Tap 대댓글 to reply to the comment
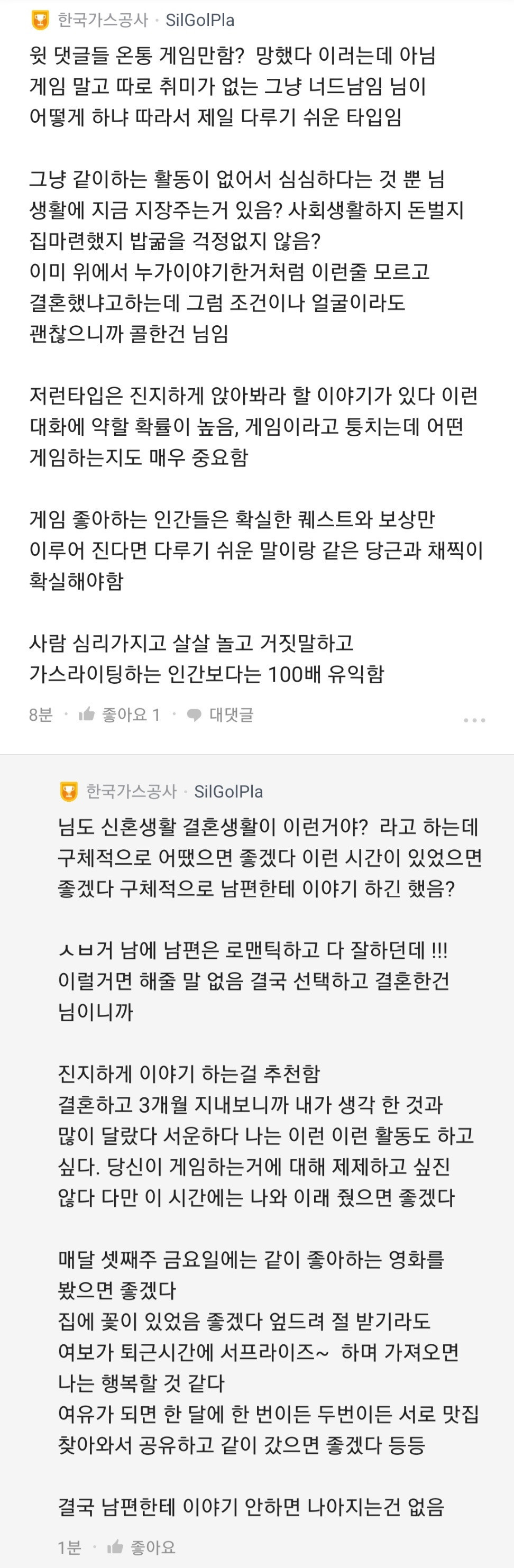This screenshot has width=514, height=1568. 221,714
